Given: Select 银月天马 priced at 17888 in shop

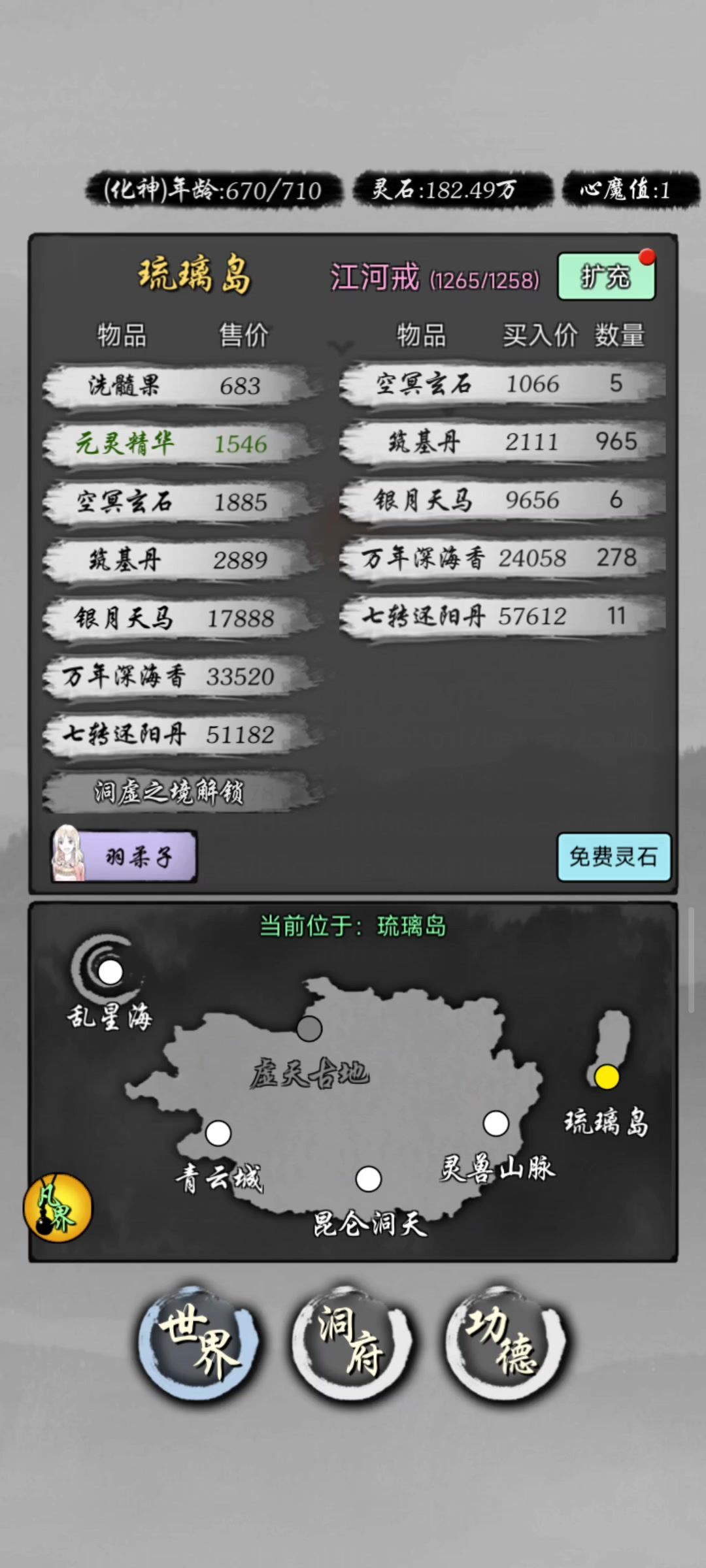Looking at the screenshot, I should pyautogui.click(x=176, y=618).
